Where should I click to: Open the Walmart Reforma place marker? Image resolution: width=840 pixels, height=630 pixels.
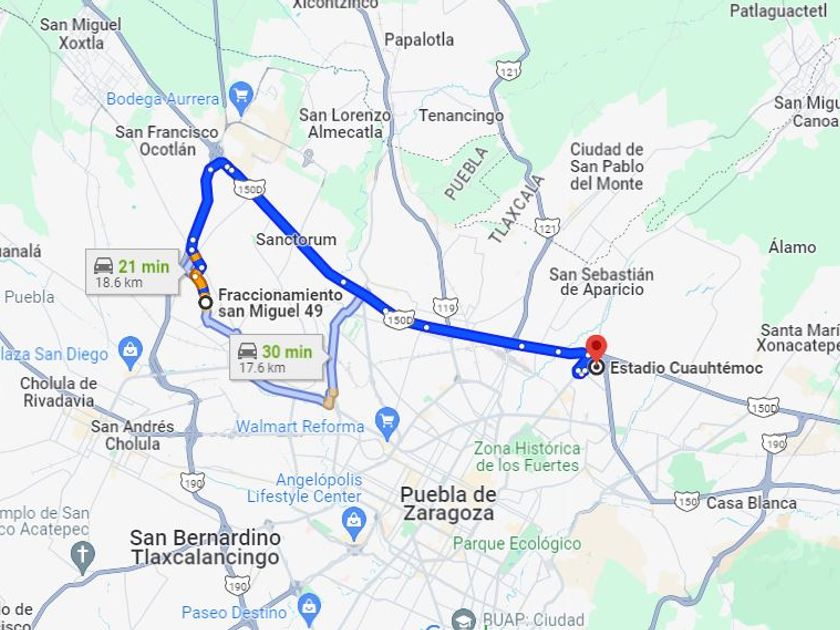click(x=388, y=420)
